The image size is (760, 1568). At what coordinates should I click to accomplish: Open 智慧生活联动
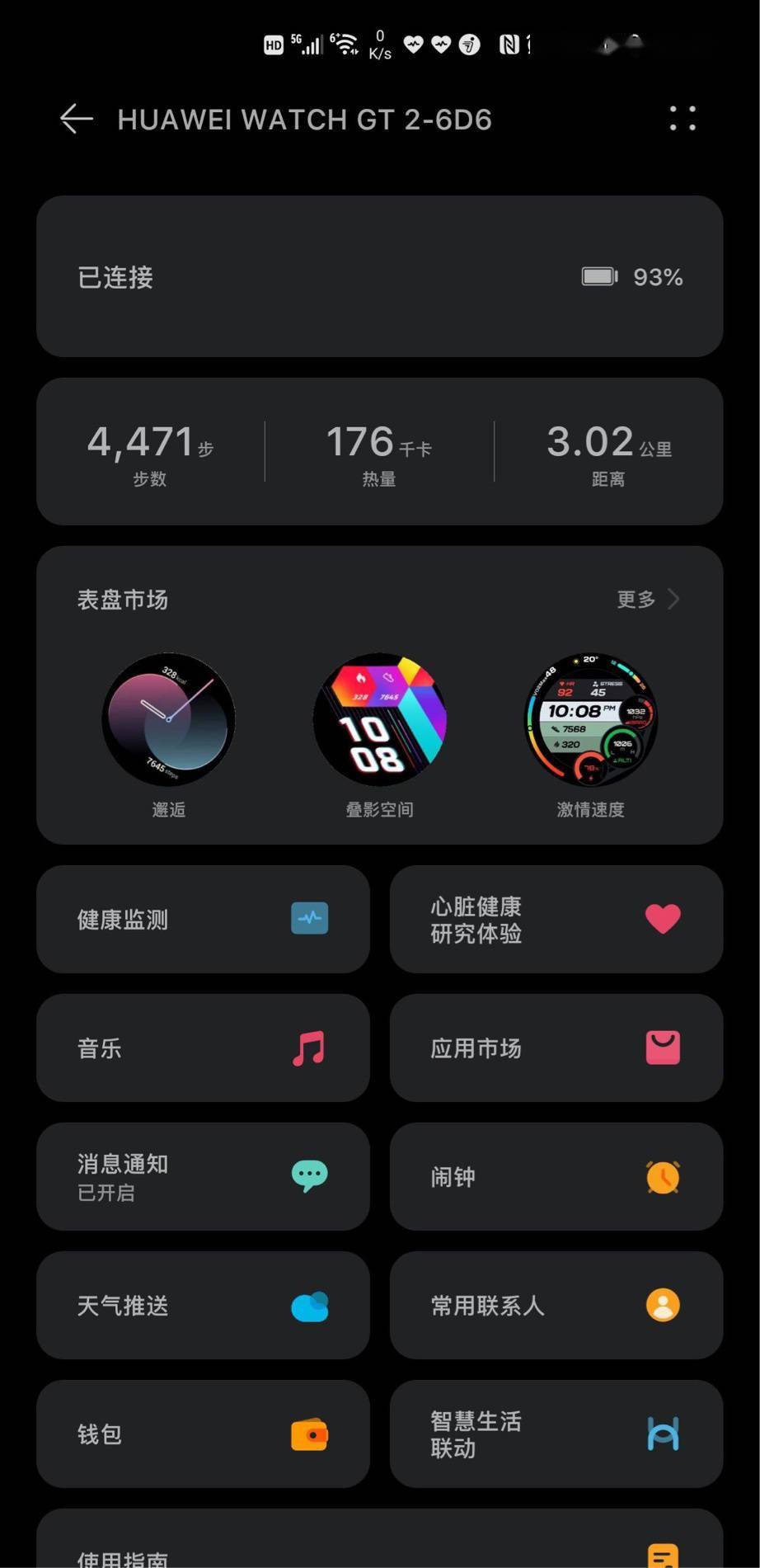pos(556,1434)
